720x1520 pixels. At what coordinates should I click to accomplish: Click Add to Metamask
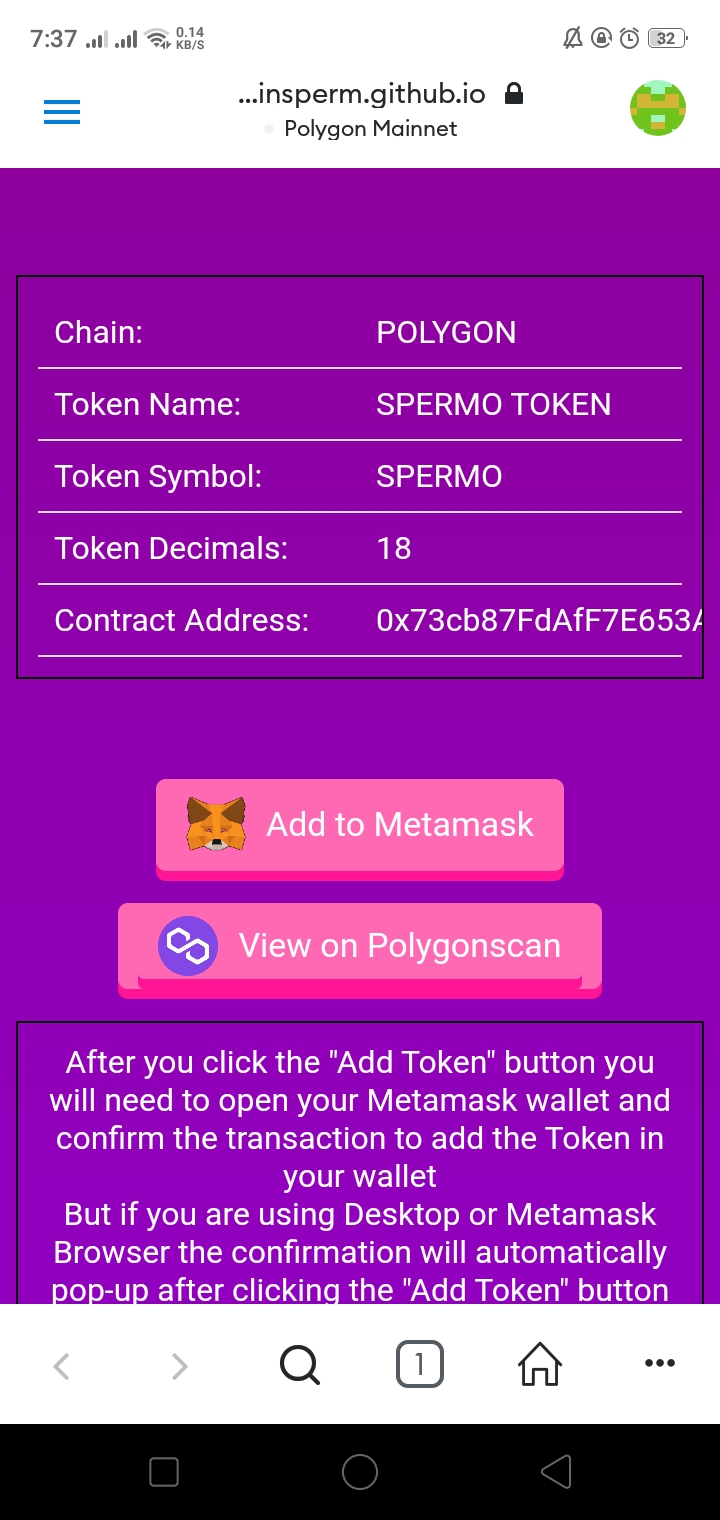pos(359,824)
